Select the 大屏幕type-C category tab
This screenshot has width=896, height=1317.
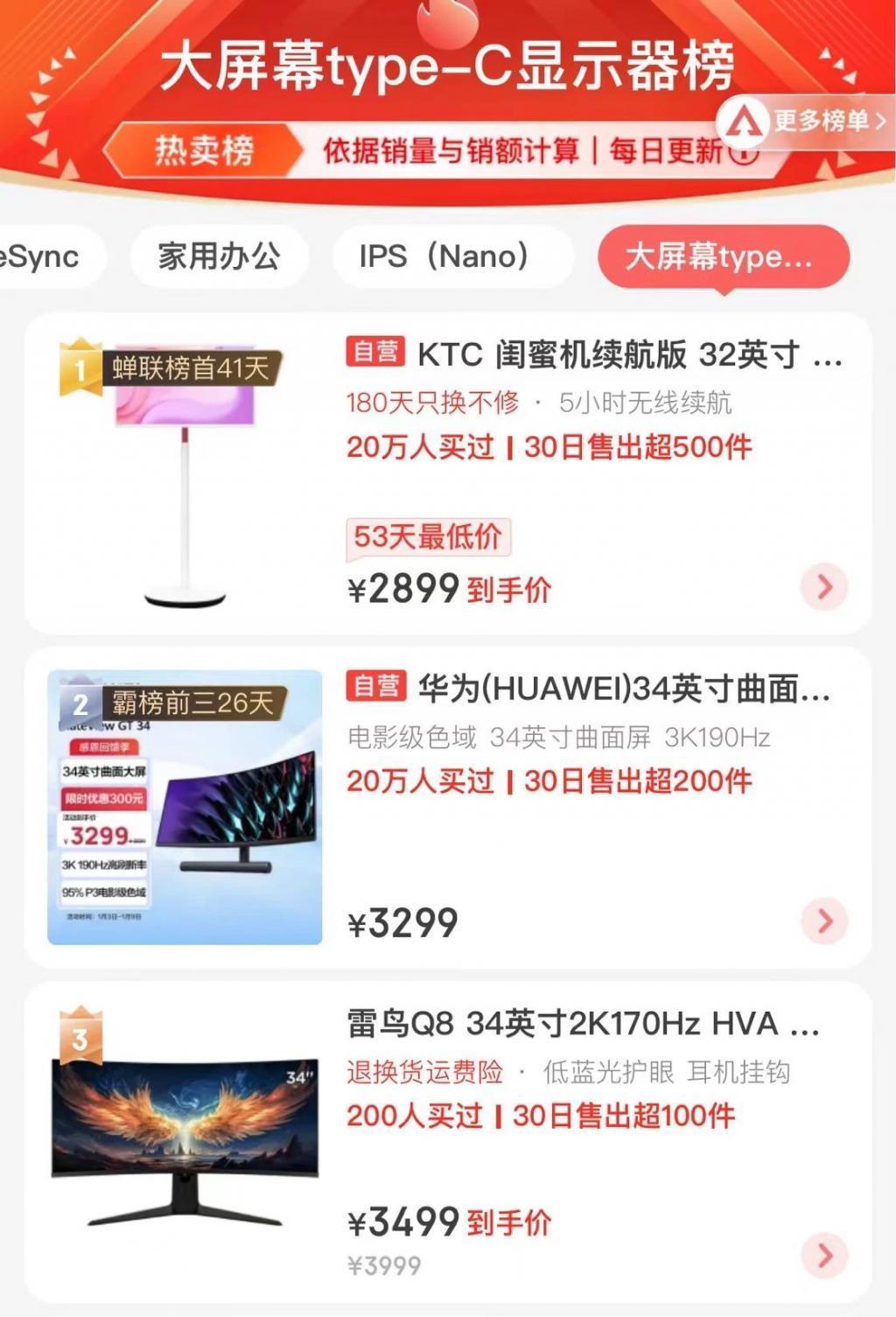click(x=723, y=256)
